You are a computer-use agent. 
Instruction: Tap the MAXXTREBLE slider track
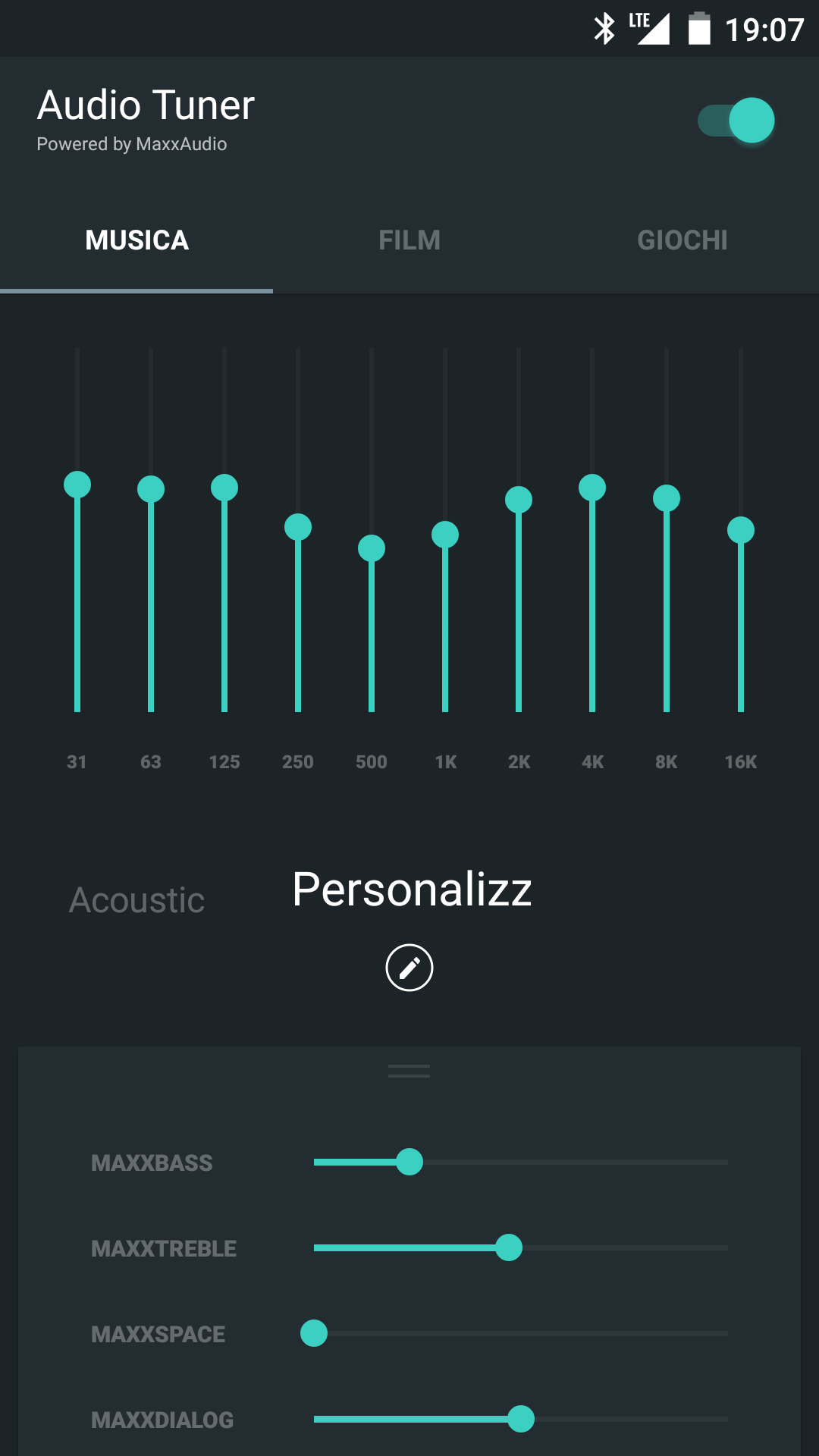(521, 1247)
